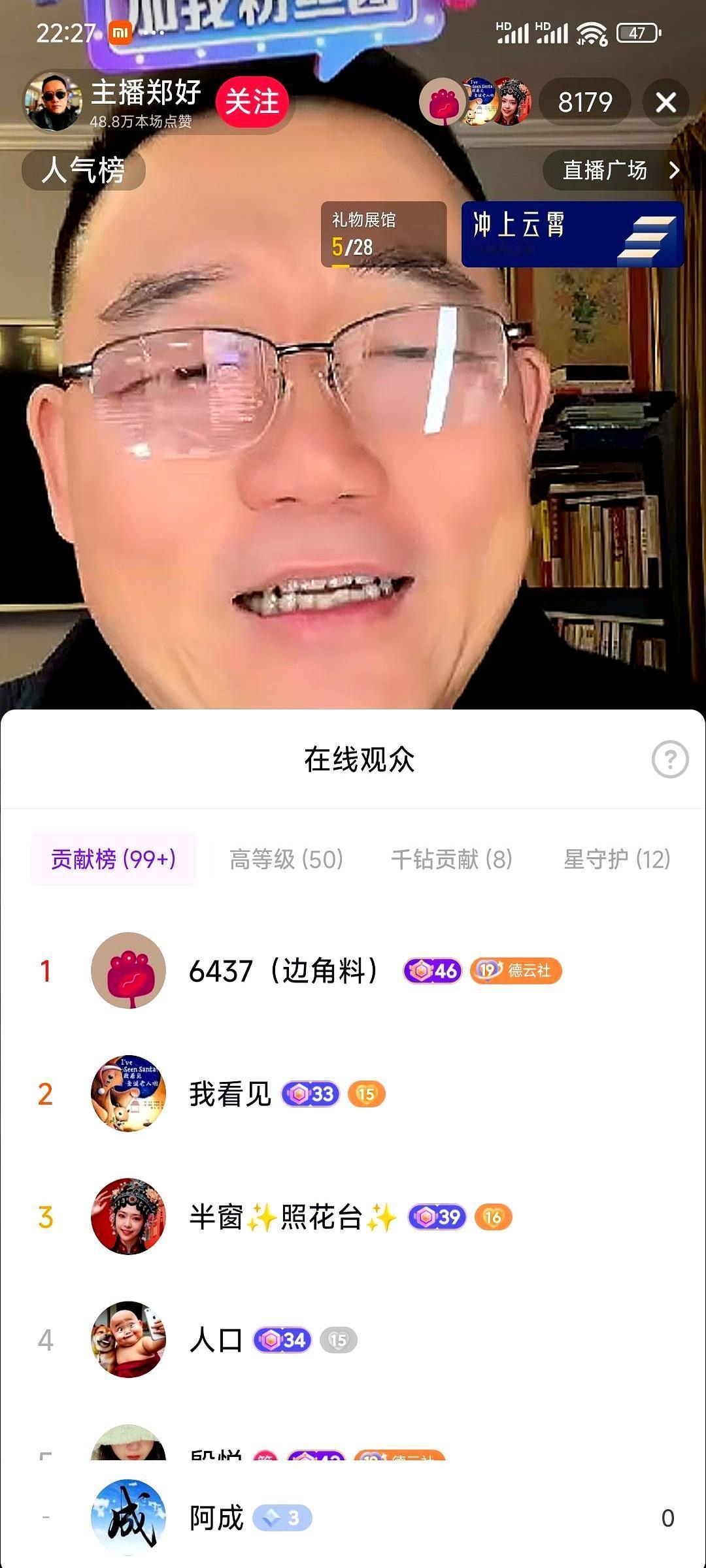Viewport: 706px width, 1568px height.
Task: Switch to the 高等级 (50) tab
Action: (x=286, y=860)
